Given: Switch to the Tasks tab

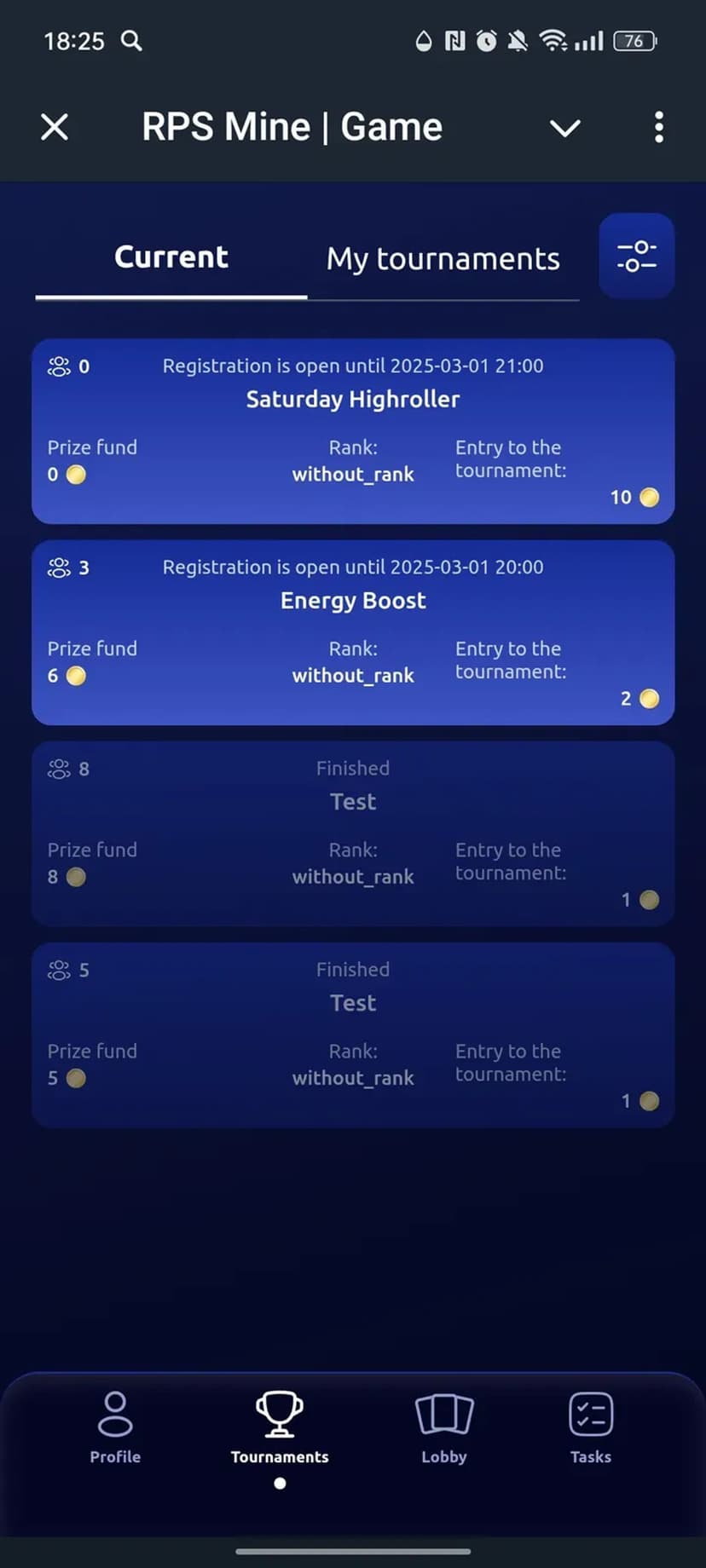Looking at the screenshot, I should click(590, 1427).
